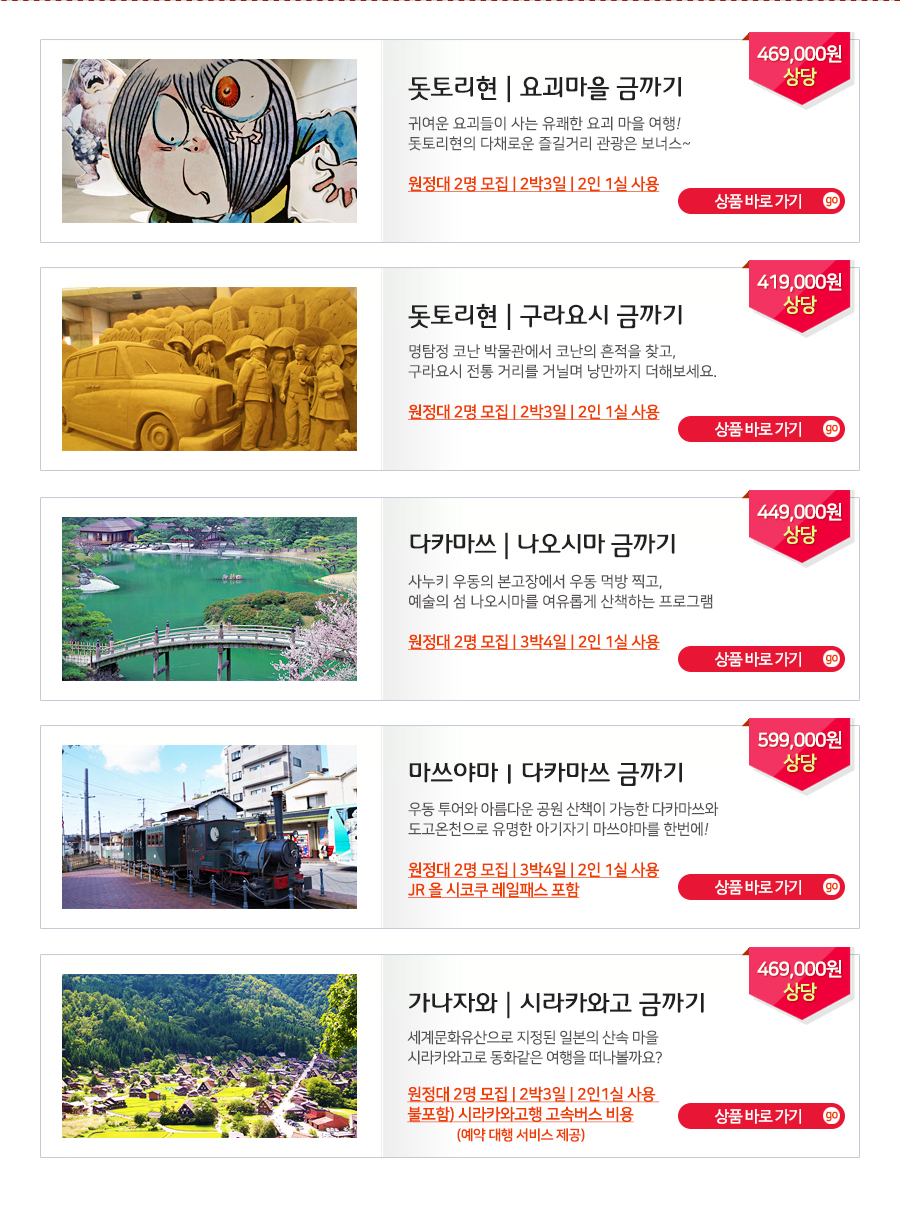Select 상품 바로가기 for 시라카와고 금까기
The height and width of the screenshot is (1205, 900).
761,1116
